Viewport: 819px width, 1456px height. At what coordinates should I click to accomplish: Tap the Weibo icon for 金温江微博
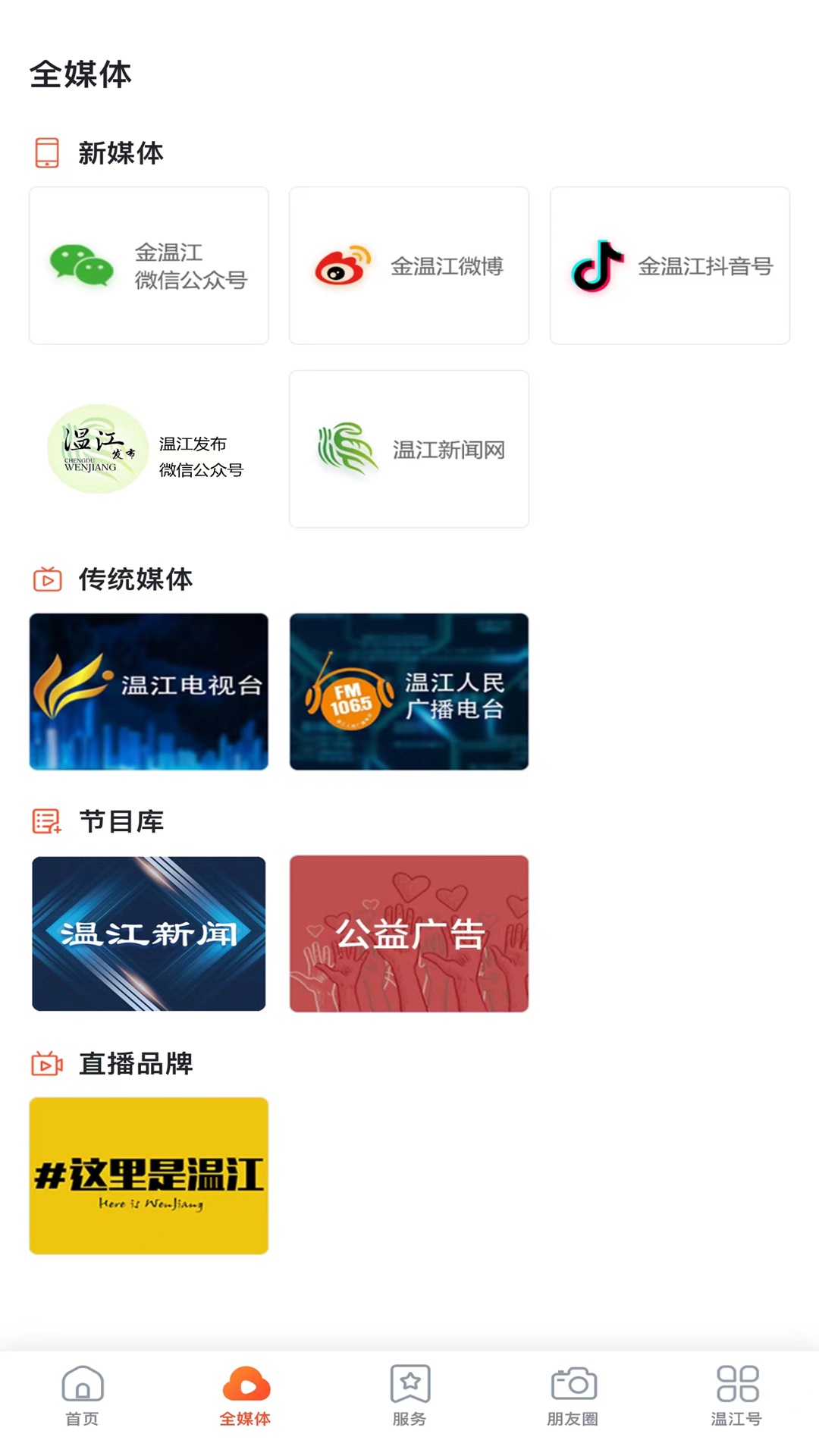click(342, 265)
